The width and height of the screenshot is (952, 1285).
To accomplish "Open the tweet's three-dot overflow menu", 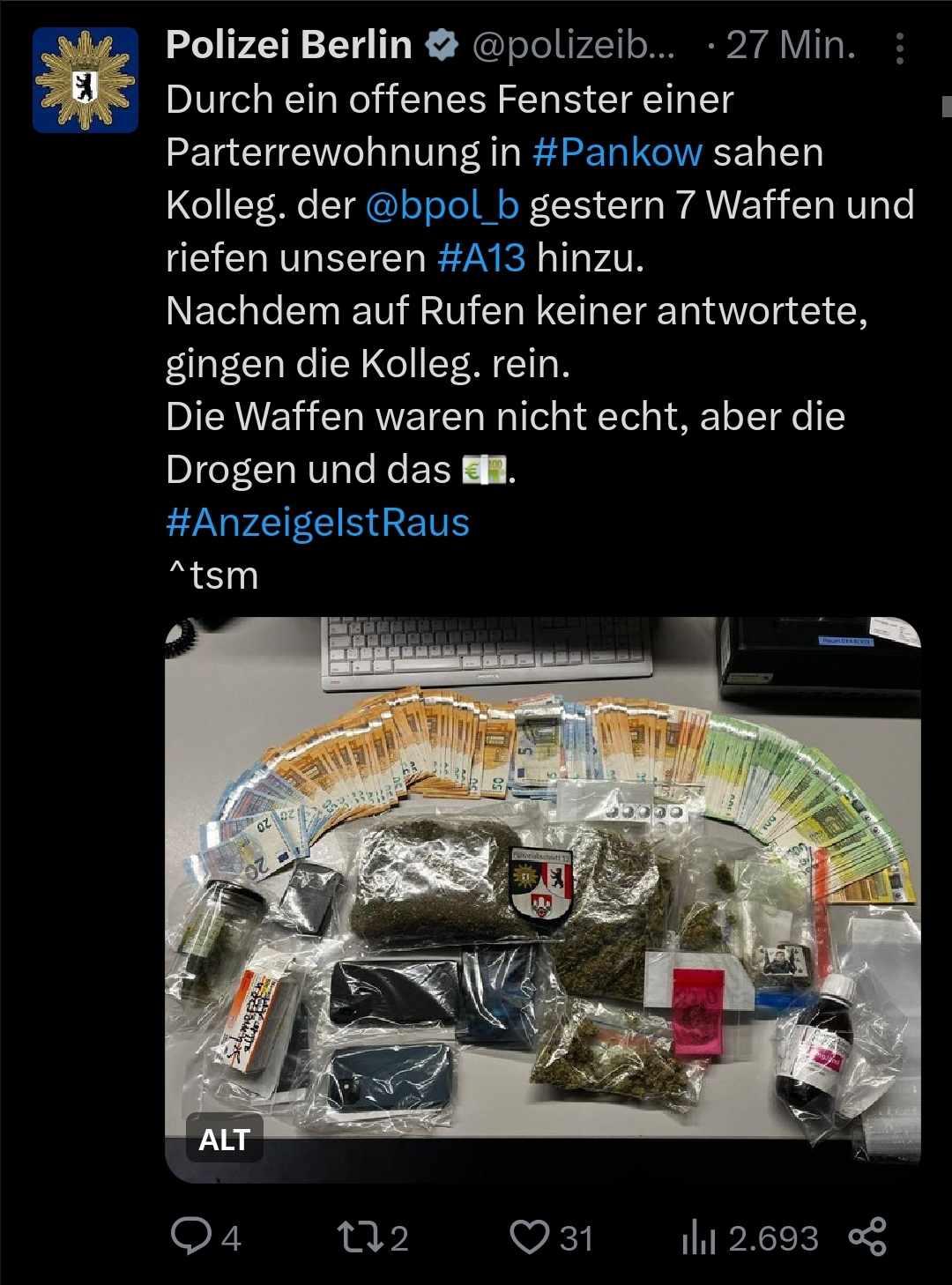I will pos(899,49).
